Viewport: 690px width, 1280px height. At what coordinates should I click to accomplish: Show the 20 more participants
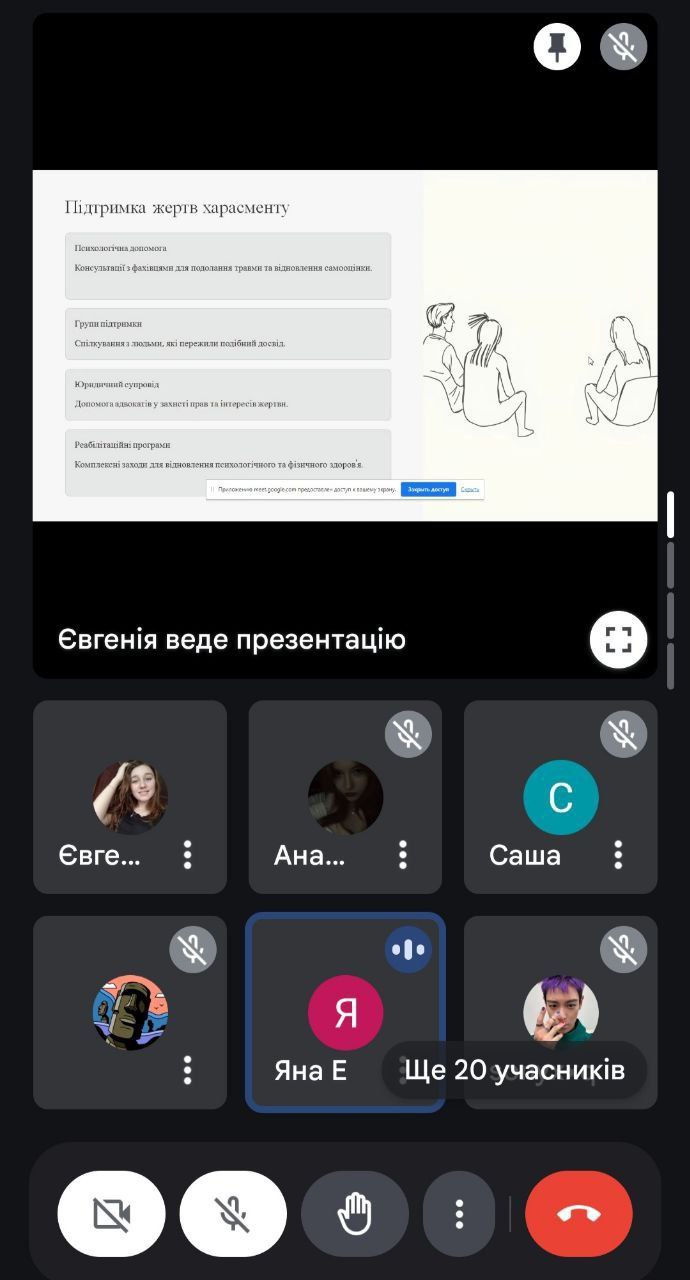(514, 1070)
